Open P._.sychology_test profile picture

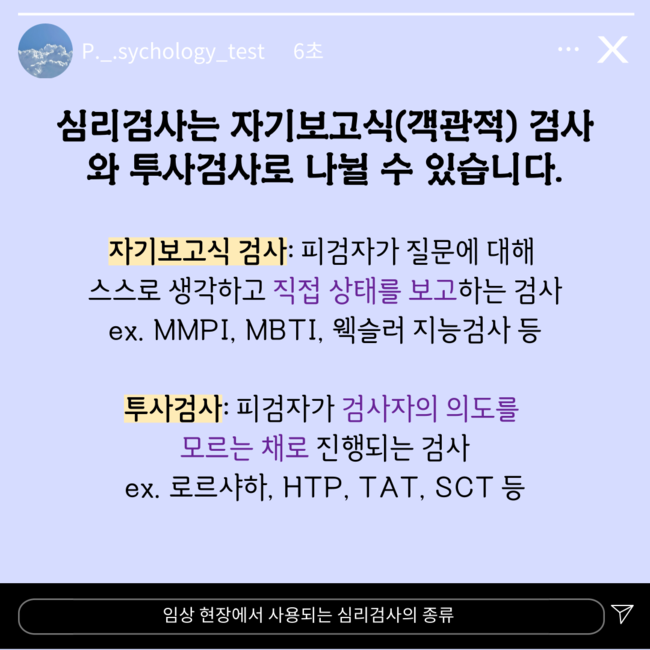click(x=45, y=51)
